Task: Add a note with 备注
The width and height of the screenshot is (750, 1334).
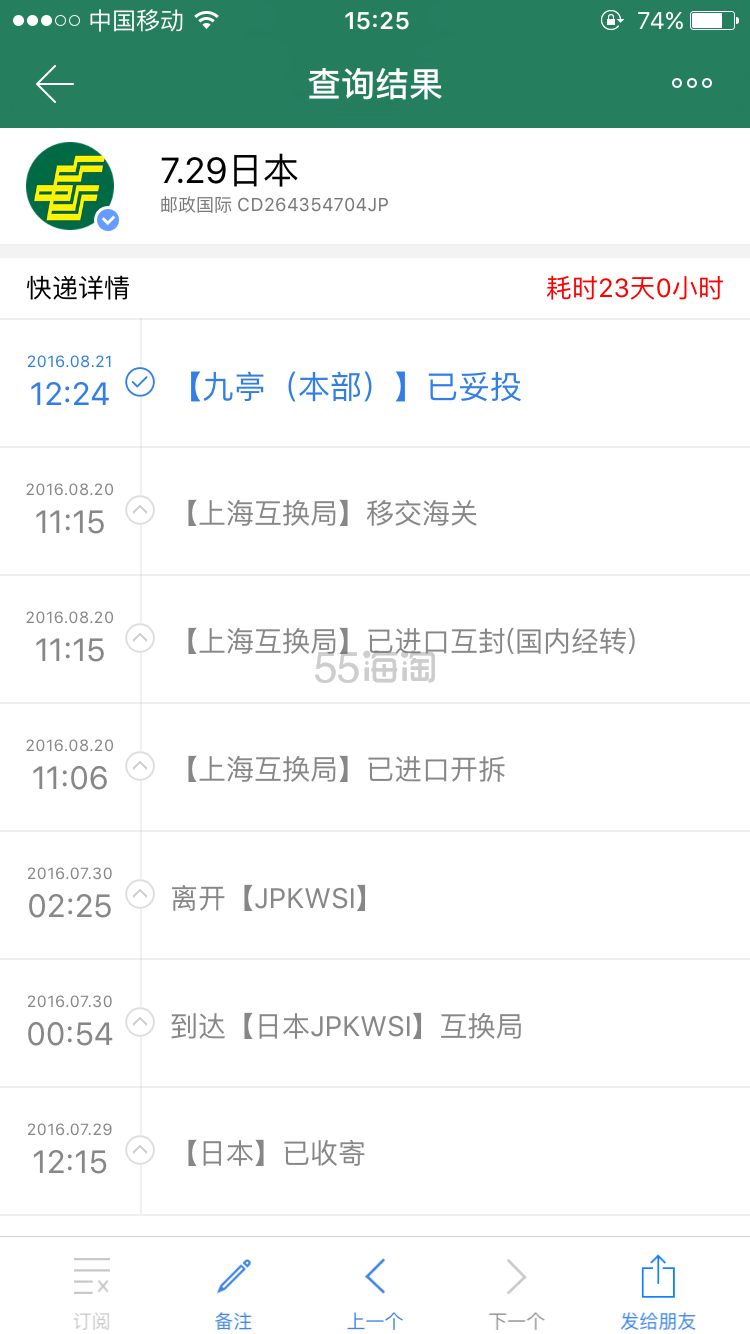Action: [234, 1293]
